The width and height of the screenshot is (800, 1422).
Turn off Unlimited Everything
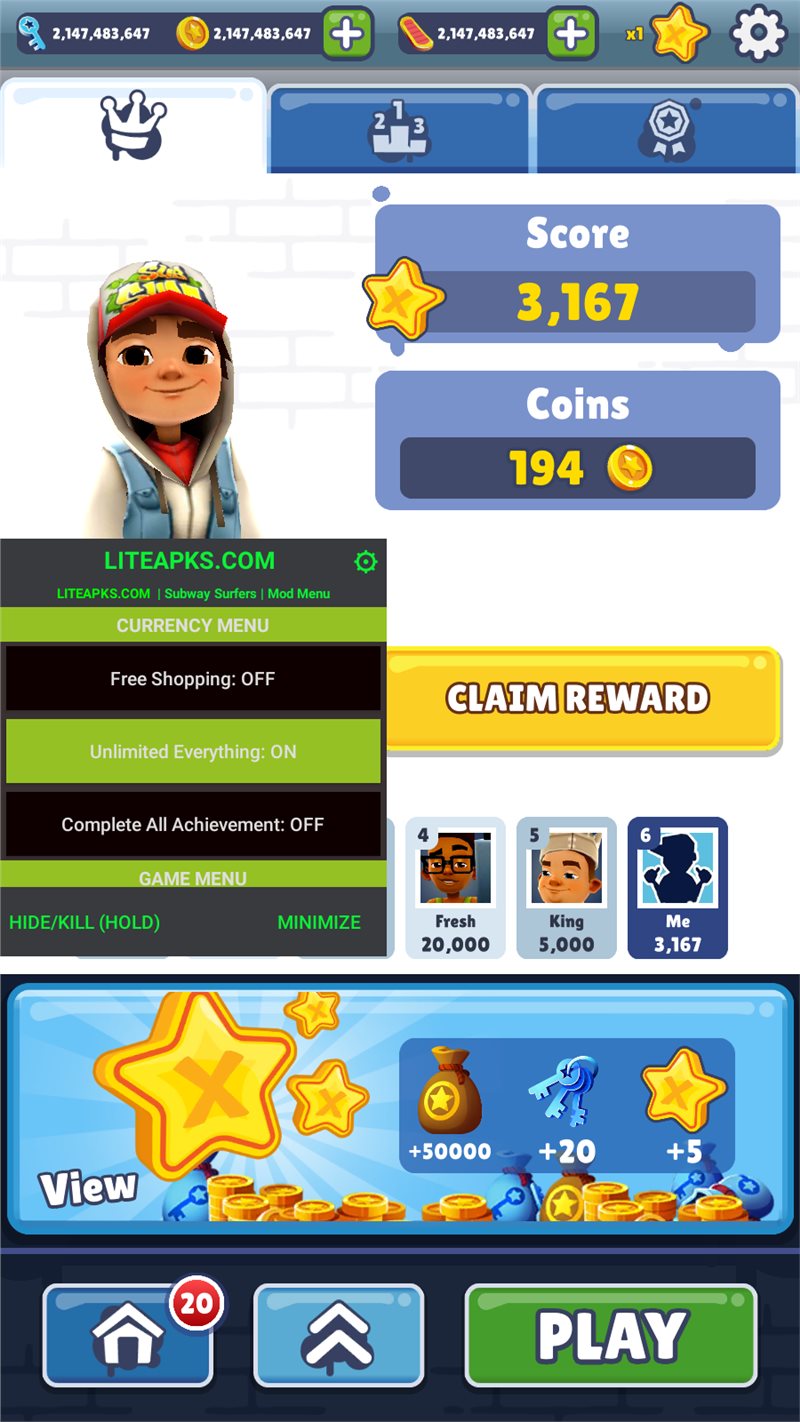pos(193,752)
